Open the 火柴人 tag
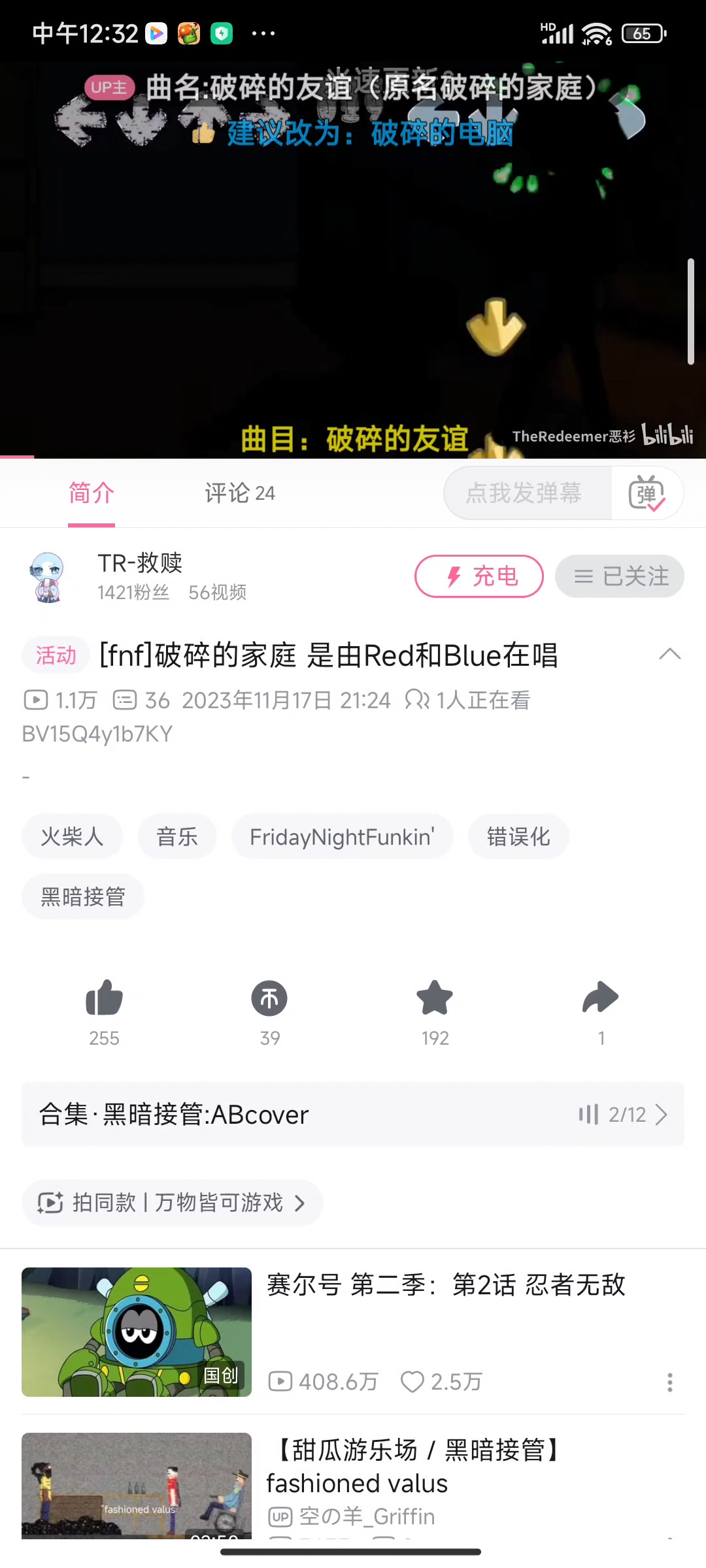This screenshot has width=706, height=1568. [x=72, y=836]
